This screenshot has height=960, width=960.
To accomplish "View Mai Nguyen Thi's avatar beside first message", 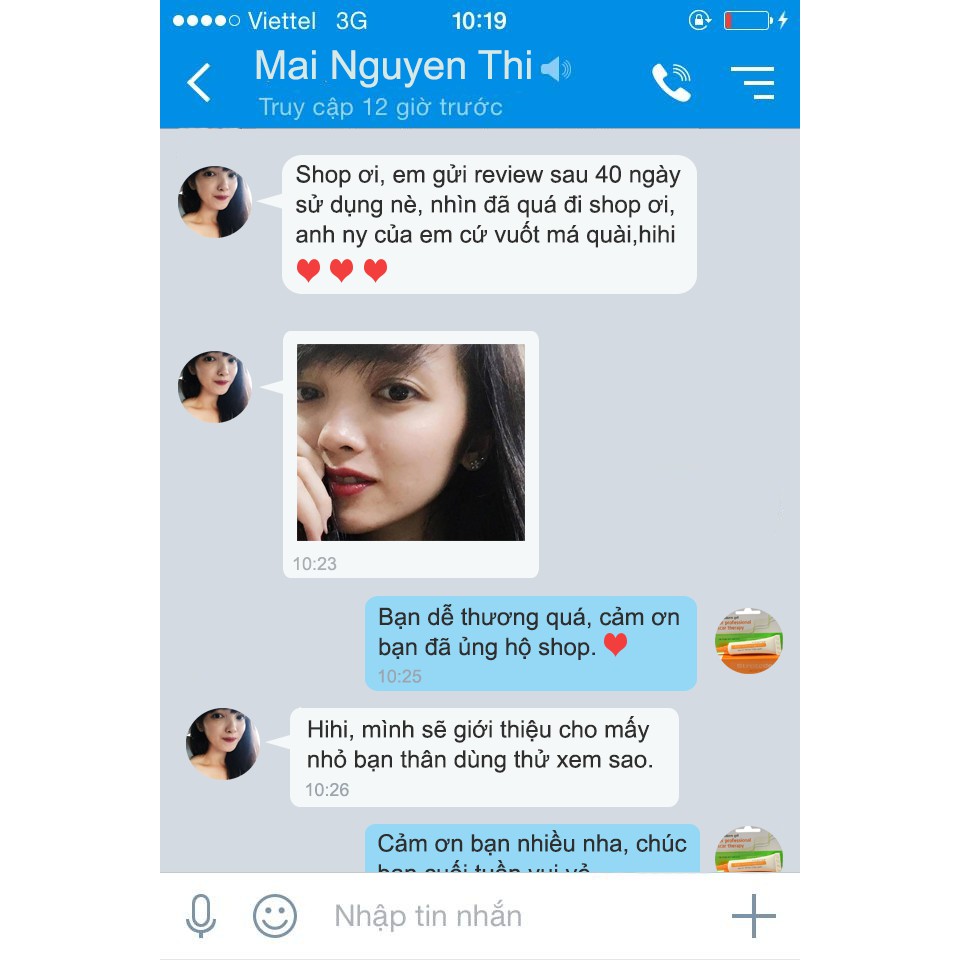I will 215,202.
